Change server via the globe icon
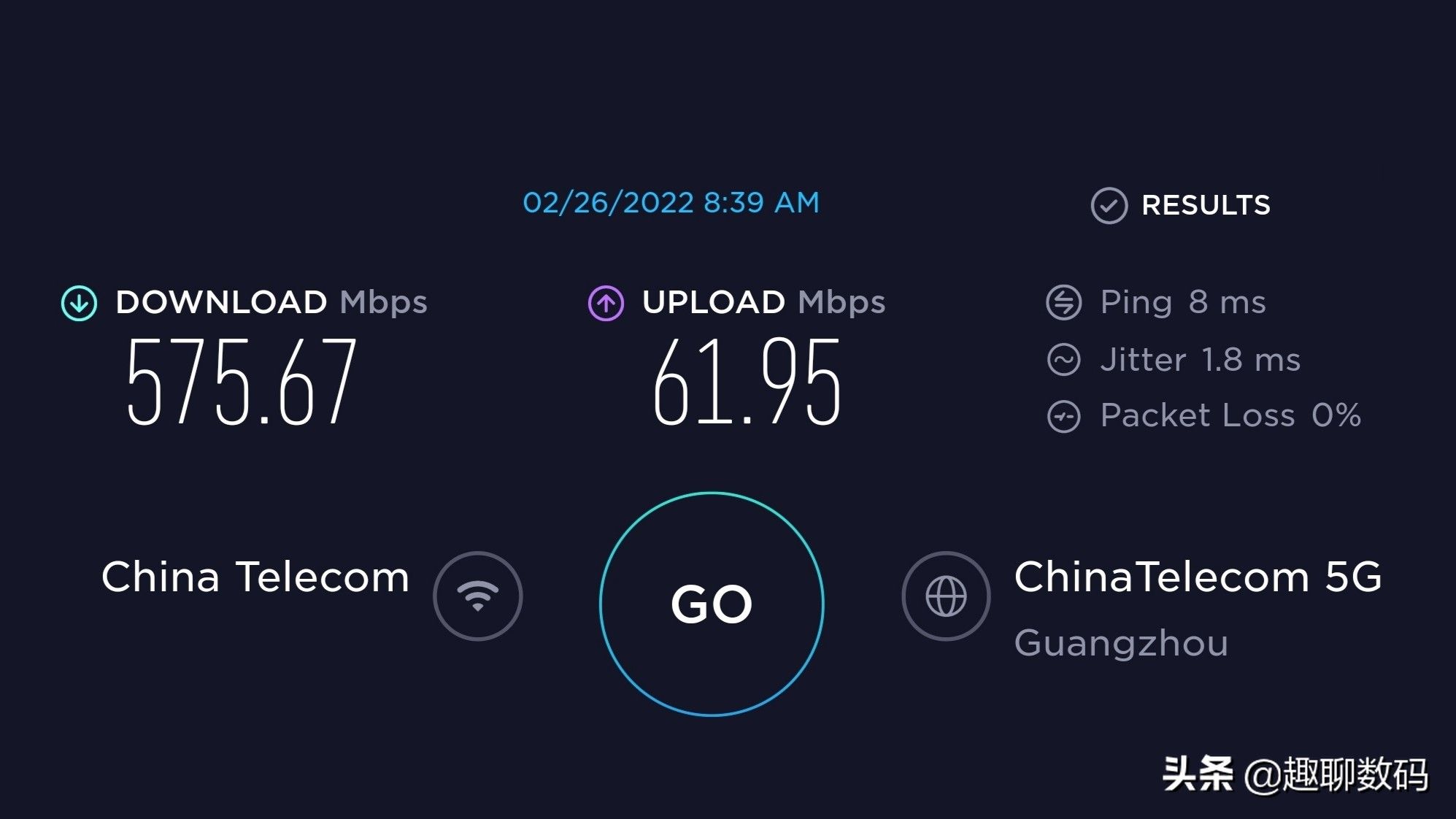This screenshot has width=1456, height=819. (x=946, y=596)
